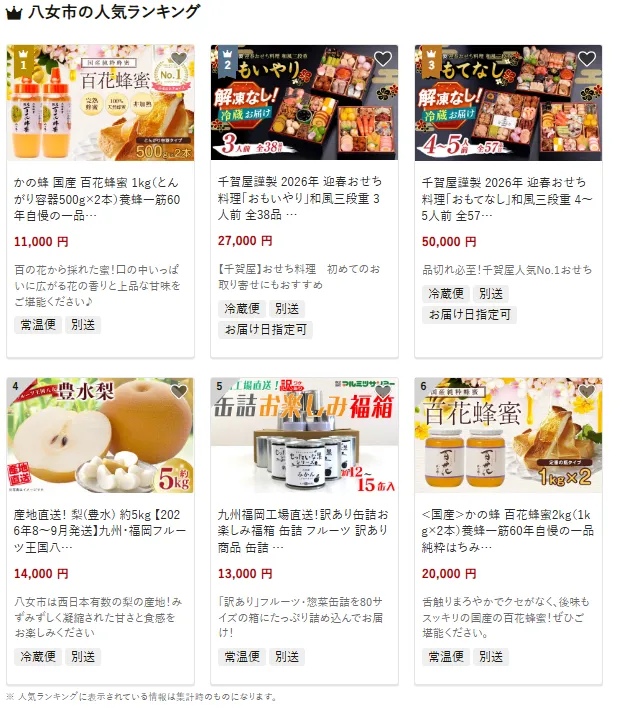Image resolution: width=627 pixels, height=708 pixels.
Task: Open the 百花蜂蜜2kg (1kg×2本) card
Action: [508, 530]
